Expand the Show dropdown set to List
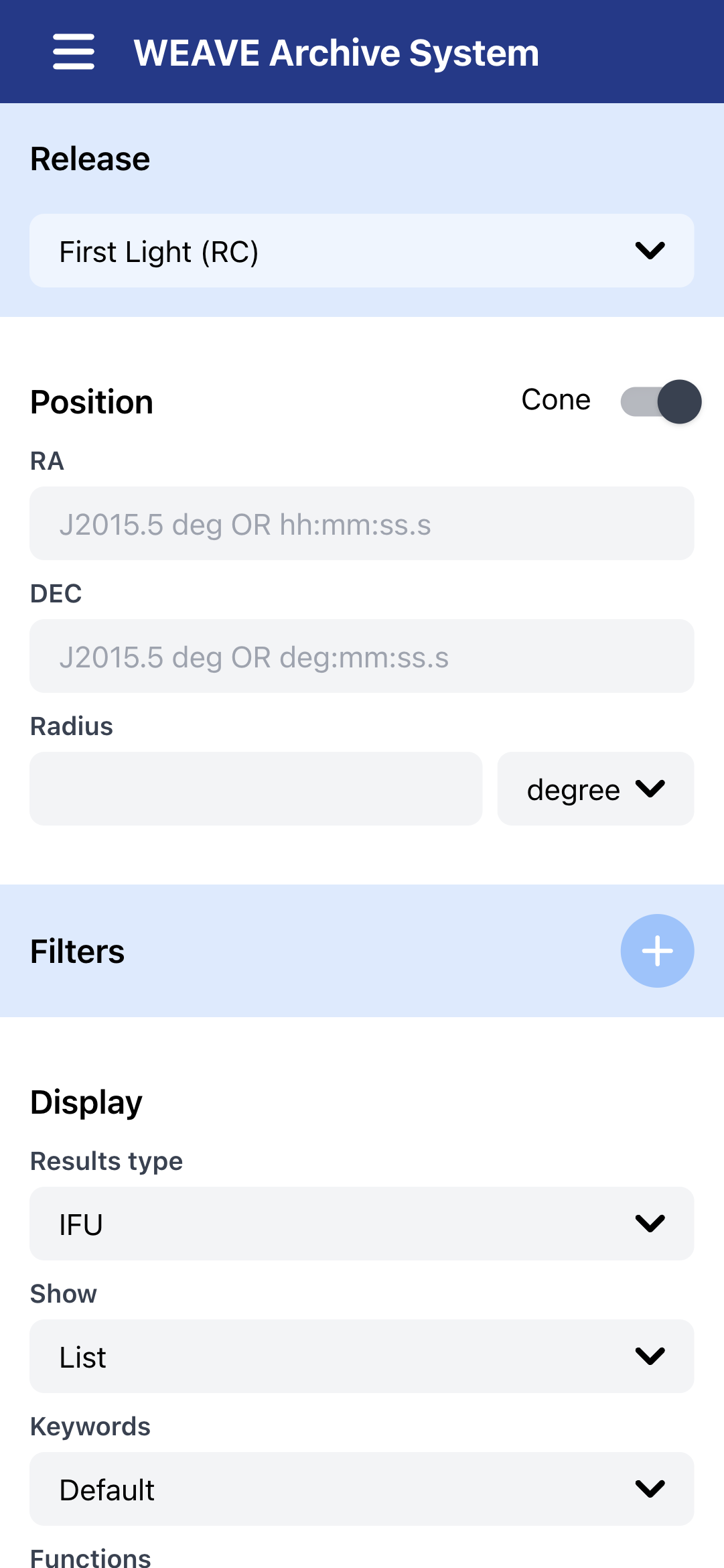Viewport: 724px width, 1568px height. point(362,1356)
